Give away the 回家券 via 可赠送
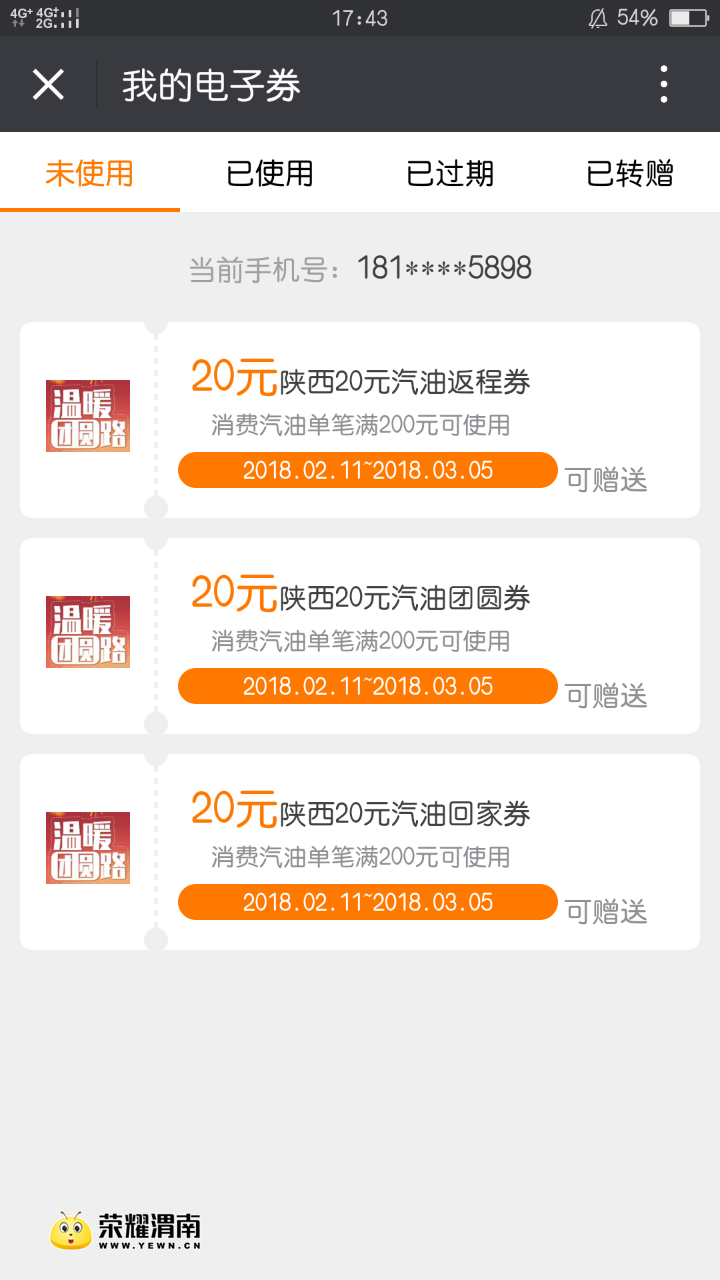720x1280 pixels. click(607, 912)
